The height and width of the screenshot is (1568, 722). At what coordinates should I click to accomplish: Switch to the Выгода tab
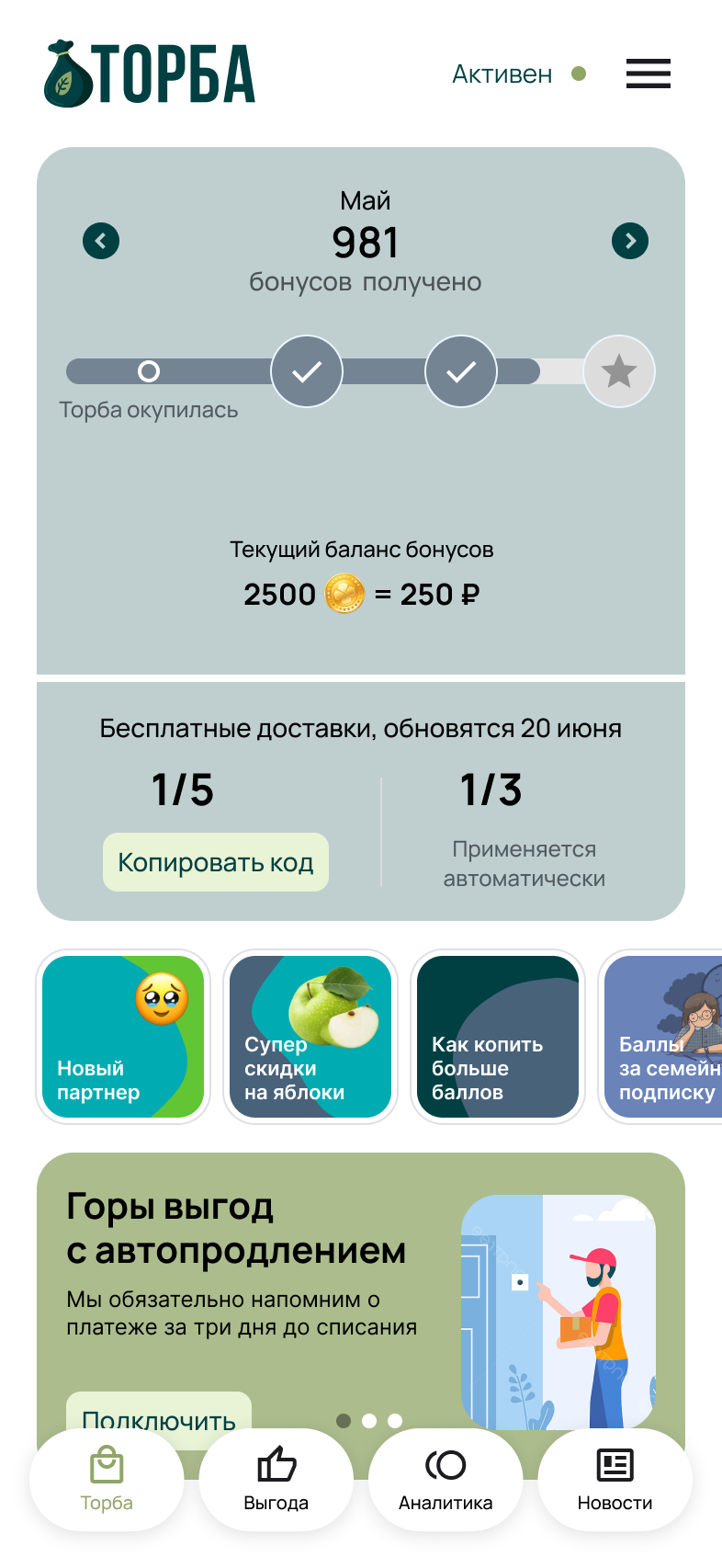coord(276,1480)
